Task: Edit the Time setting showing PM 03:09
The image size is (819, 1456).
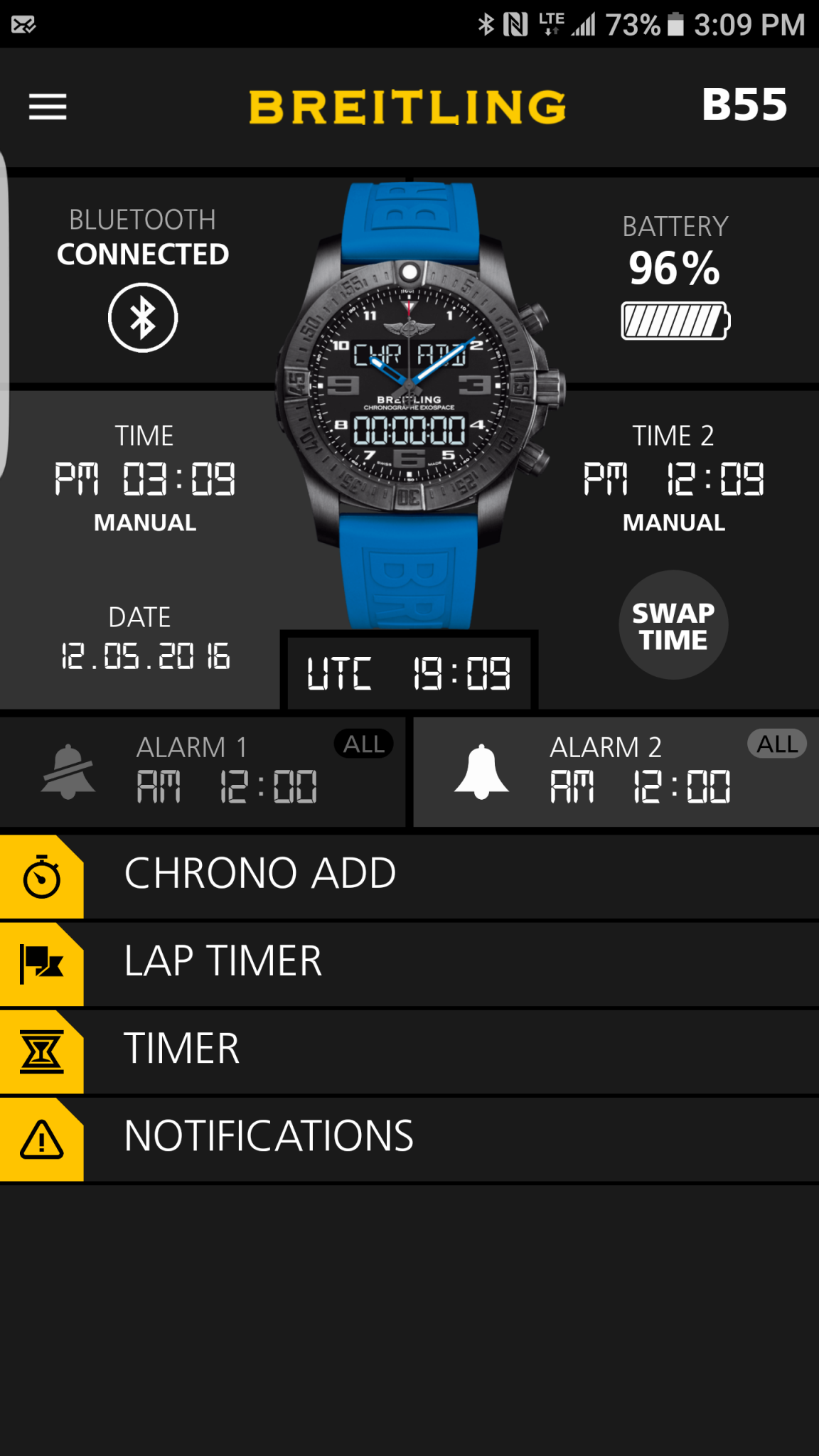Action: click(x=145, y=478)
